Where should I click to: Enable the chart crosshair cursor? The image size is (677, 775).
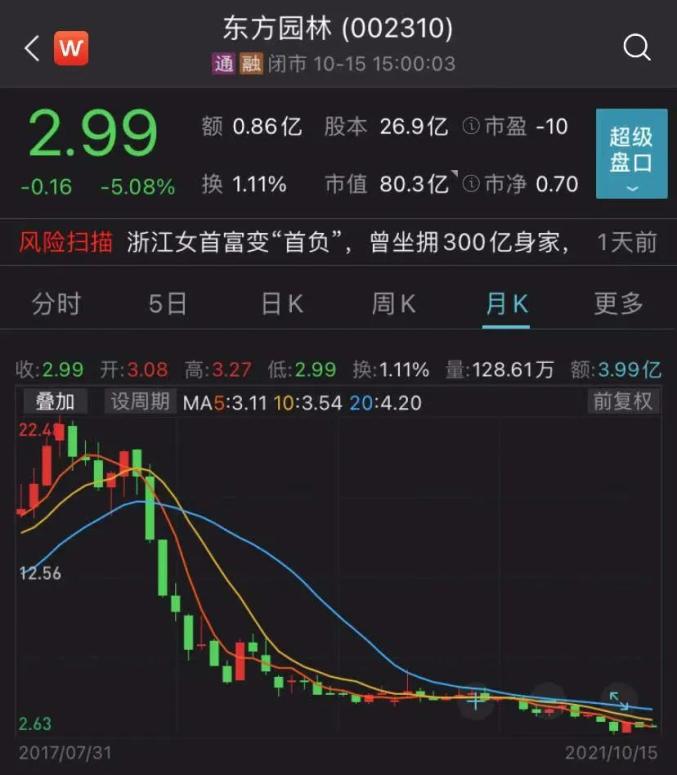pyautogui.click(x=476, y=700)
